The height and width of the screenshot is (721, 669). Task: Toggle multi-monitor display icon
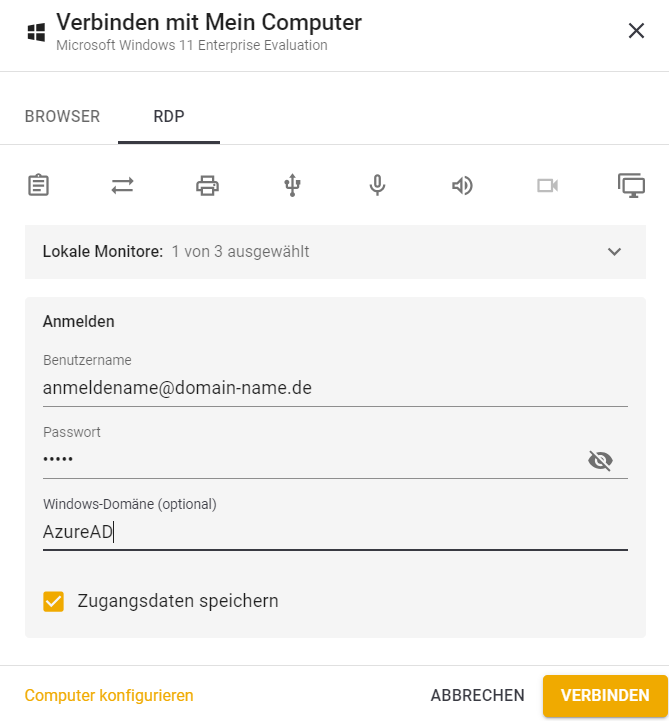click(x=631, y=185)
